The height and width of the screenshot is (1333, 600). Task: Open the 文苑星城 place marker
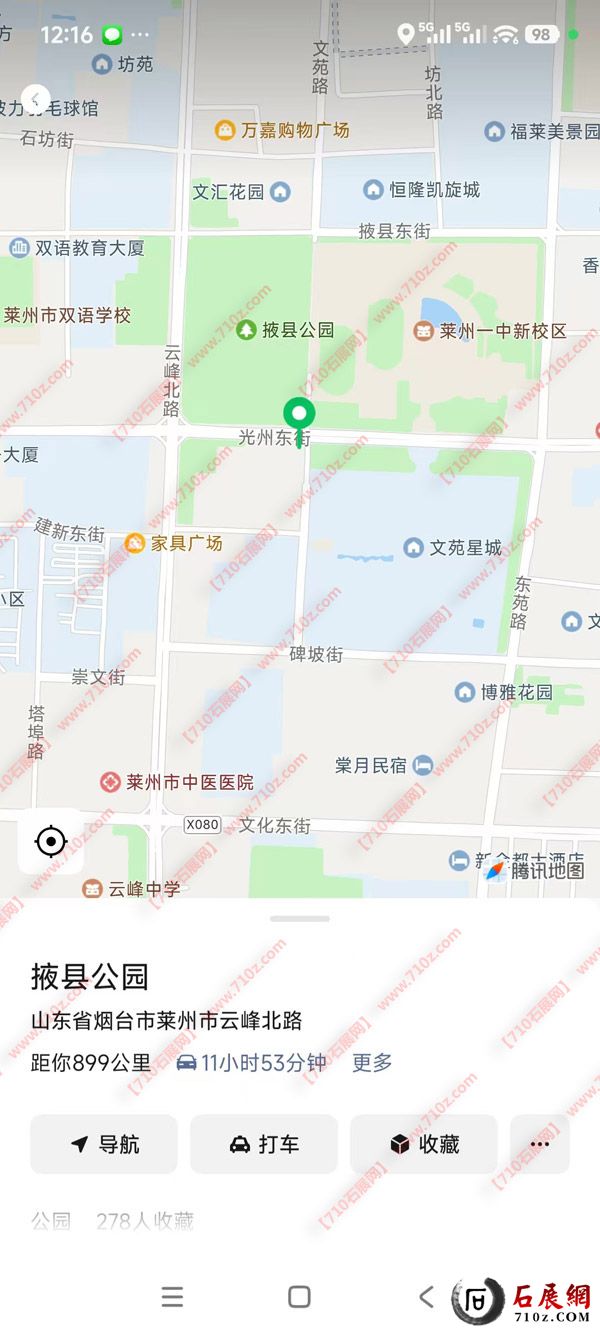pos(413,547)
